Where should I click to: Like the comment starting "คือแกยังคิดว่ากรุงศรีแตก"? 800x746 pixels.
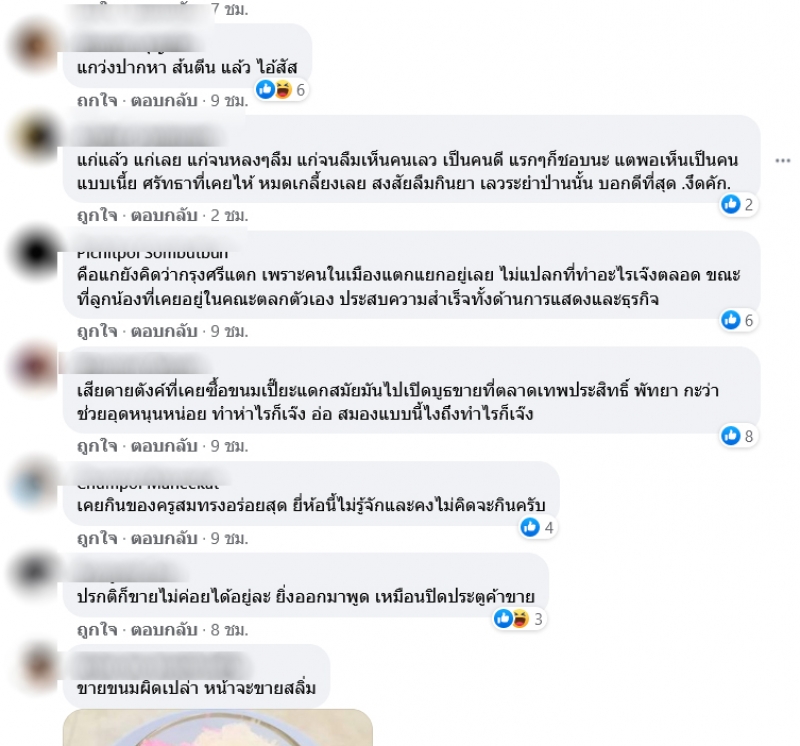(96, 331)
